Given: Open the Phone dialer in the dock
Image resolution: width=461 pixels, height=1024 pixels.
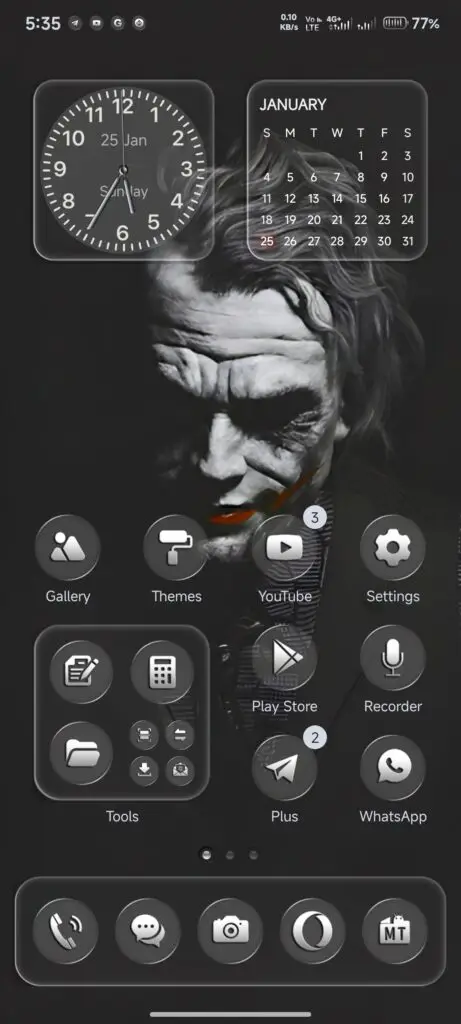Looking at the screenshot, I should click(65, 931).
